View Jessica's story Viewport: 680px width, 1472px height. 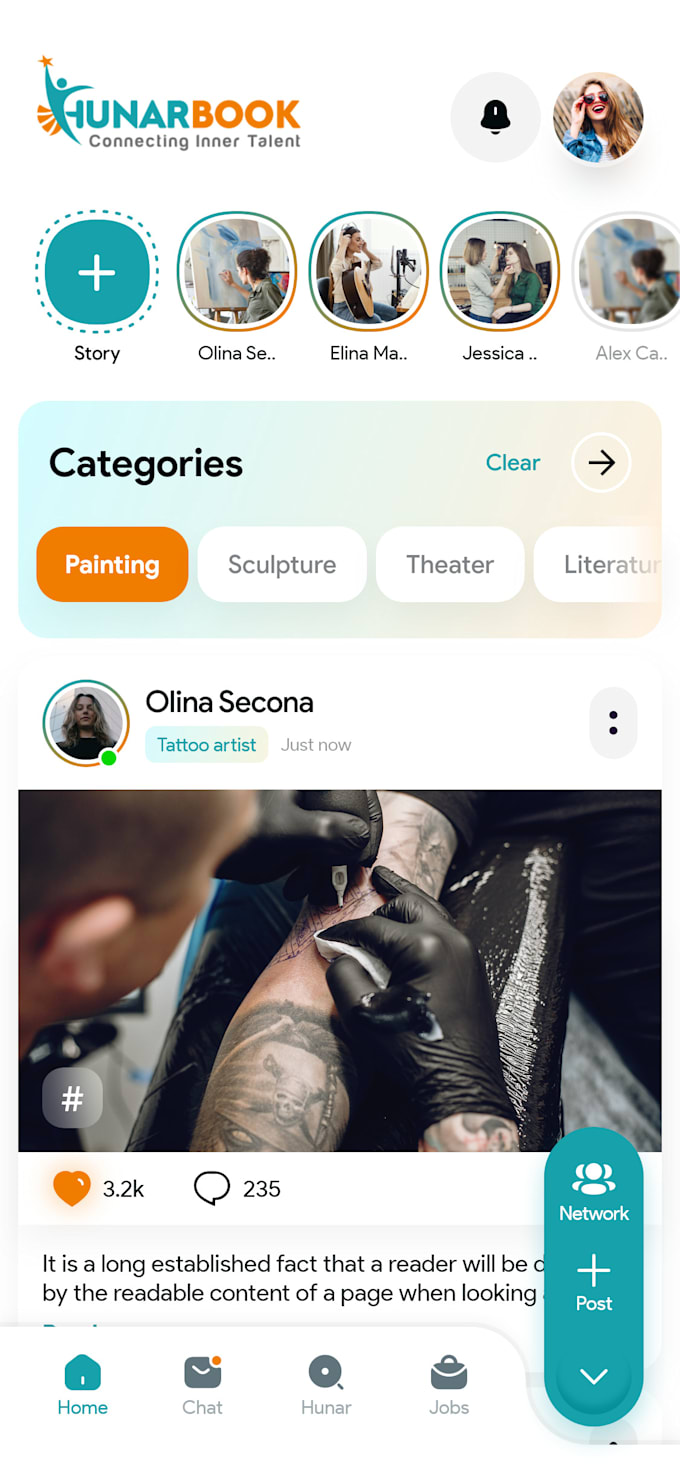pos(500,271)
